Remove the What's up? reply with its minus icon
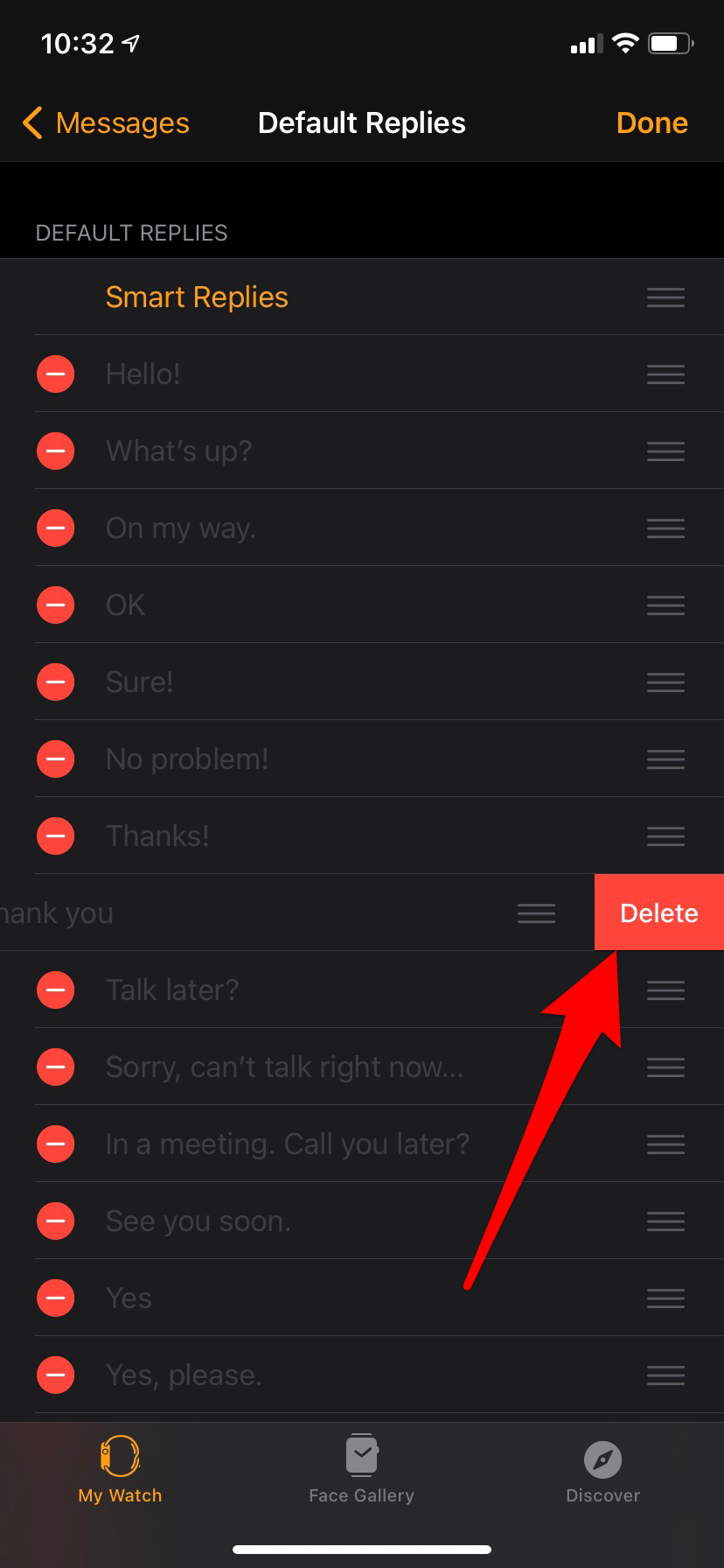724x1568 pixels. (55, 451)
